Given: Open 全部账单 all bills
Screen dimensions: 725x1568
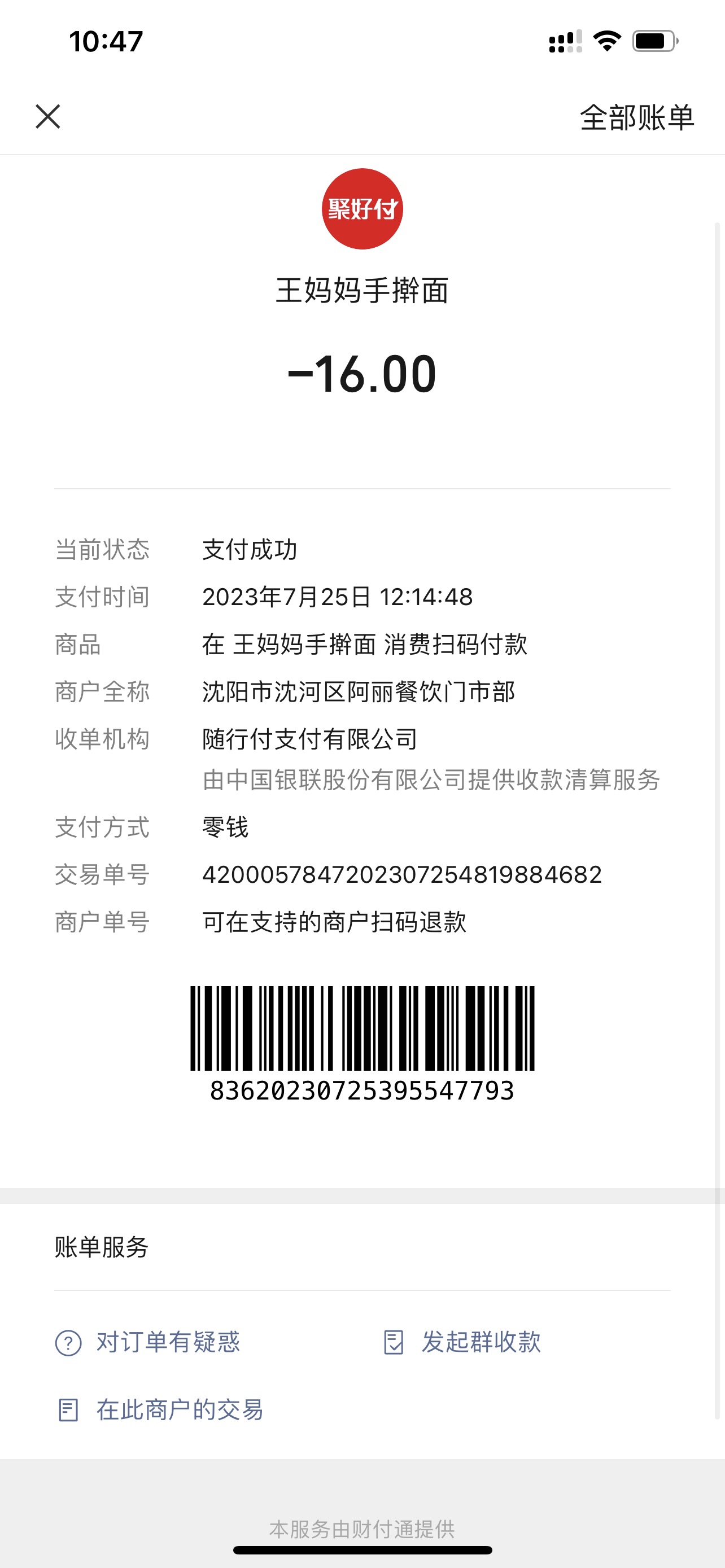Looking at the screenshot, I should click(x=636, y=117).
